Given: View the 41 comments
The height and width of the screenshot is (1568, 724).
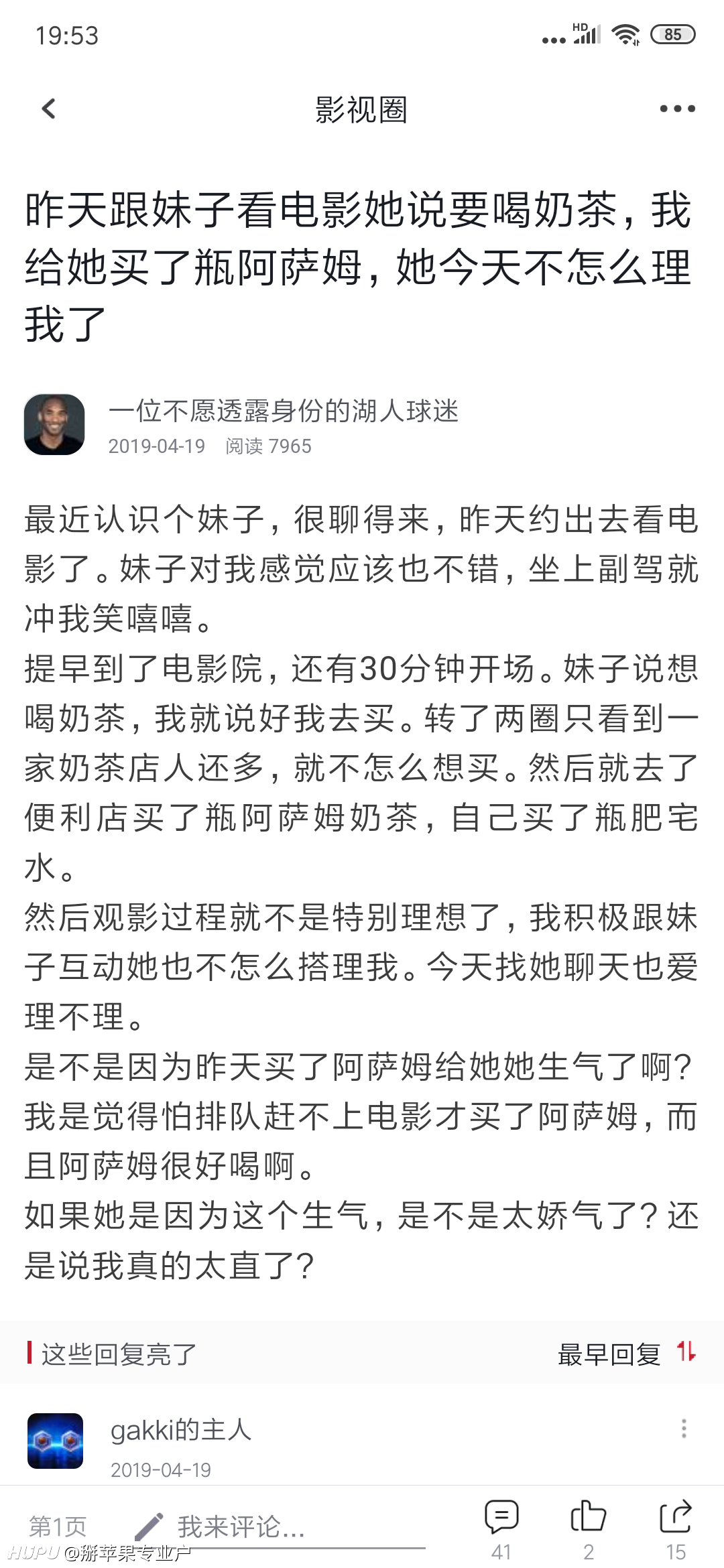Looking at the screenshot, I should 501,1528.
